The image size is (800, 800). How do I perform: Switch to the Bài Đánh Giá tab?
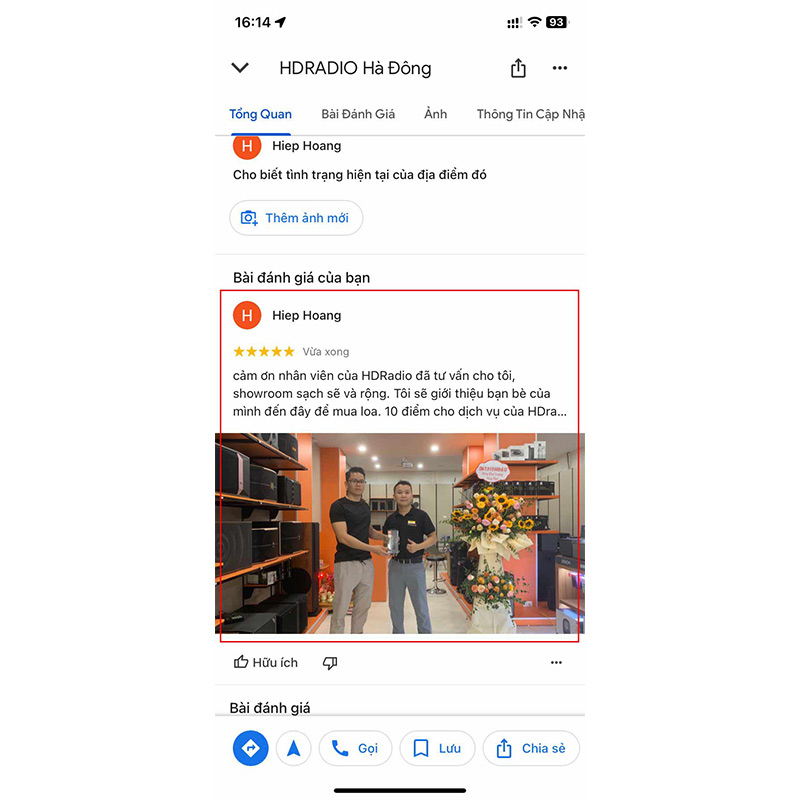pyautogui.click(x=358, y=114)
